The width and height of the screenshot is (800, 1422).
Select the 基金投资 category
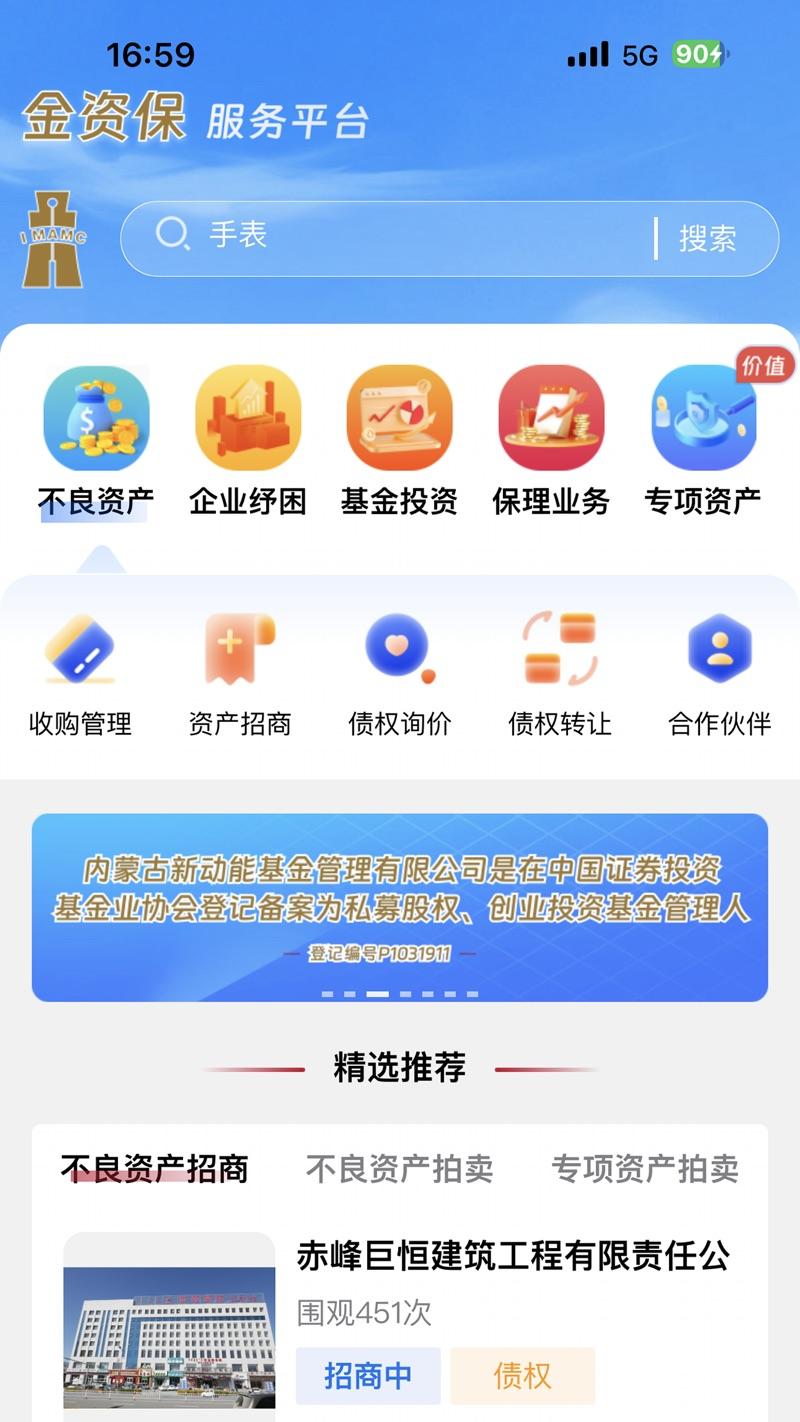(399, 440)
